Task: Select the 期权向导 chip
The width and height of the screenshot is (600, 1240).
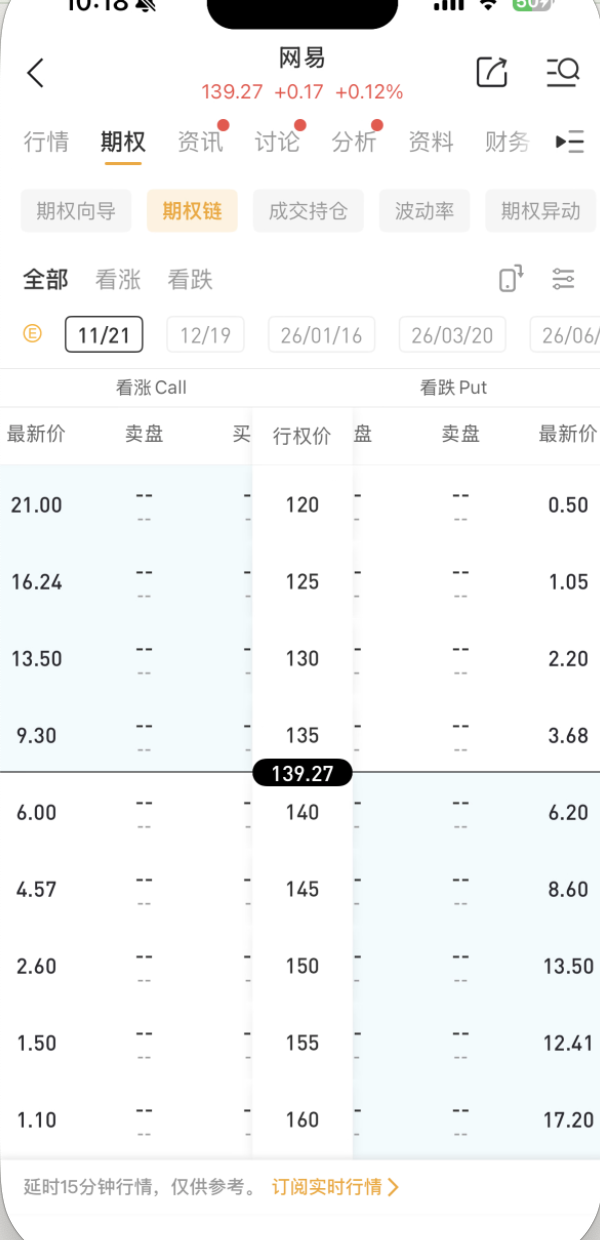Action: coord(76,211)
